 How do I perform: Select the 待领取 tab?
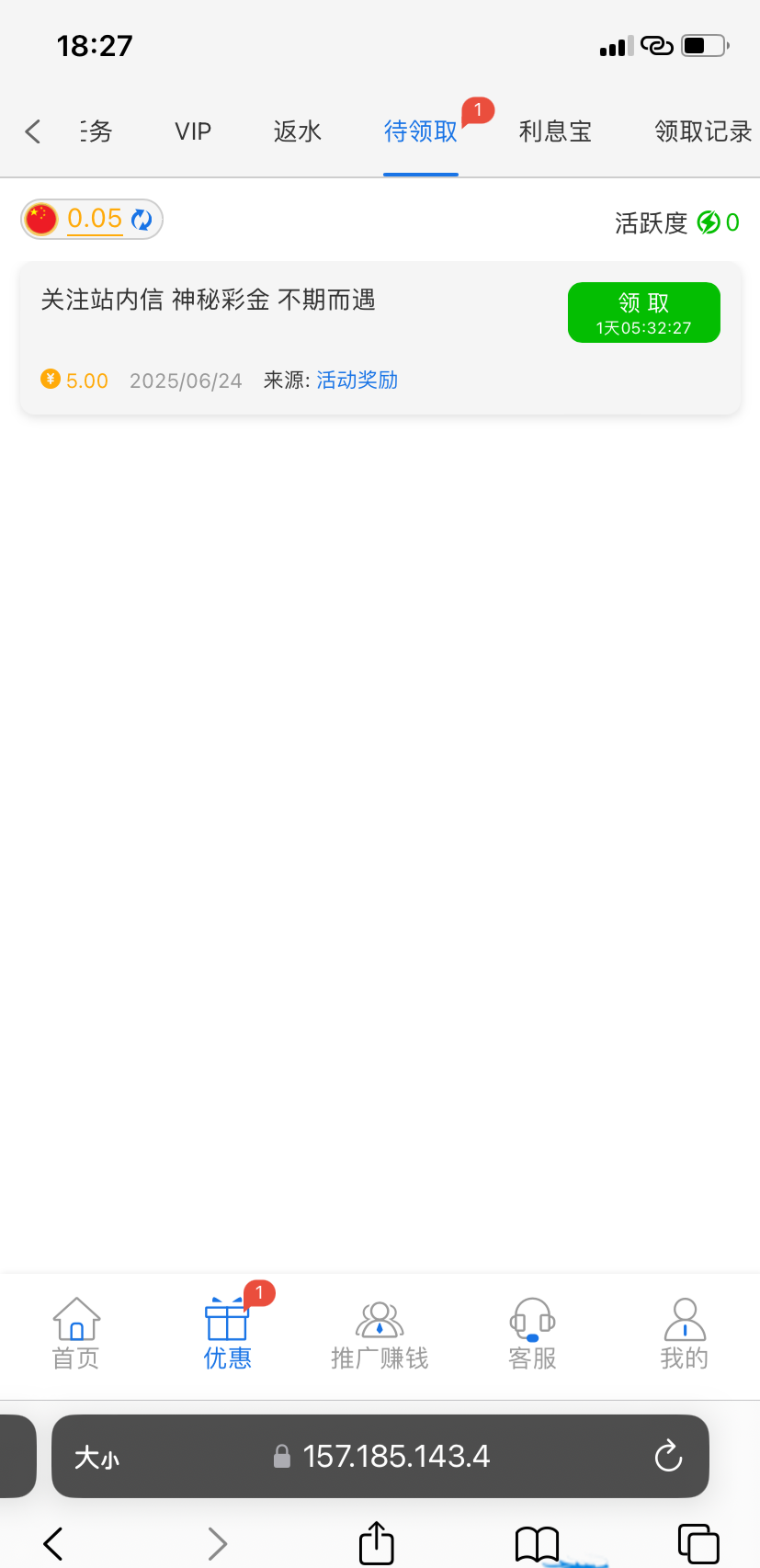421,131
